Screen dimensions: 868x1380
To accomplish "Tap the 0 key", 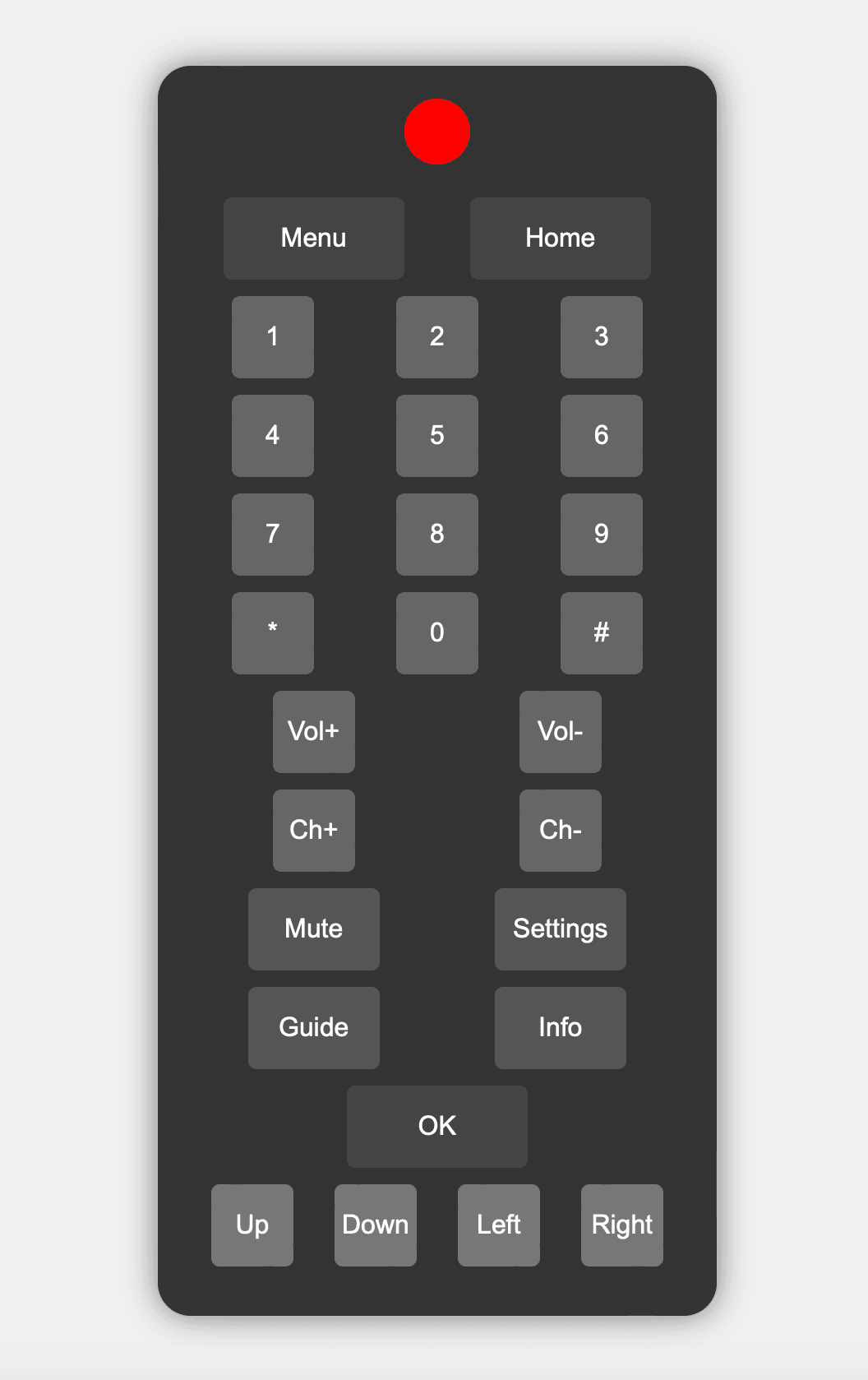I will (437, 633).
